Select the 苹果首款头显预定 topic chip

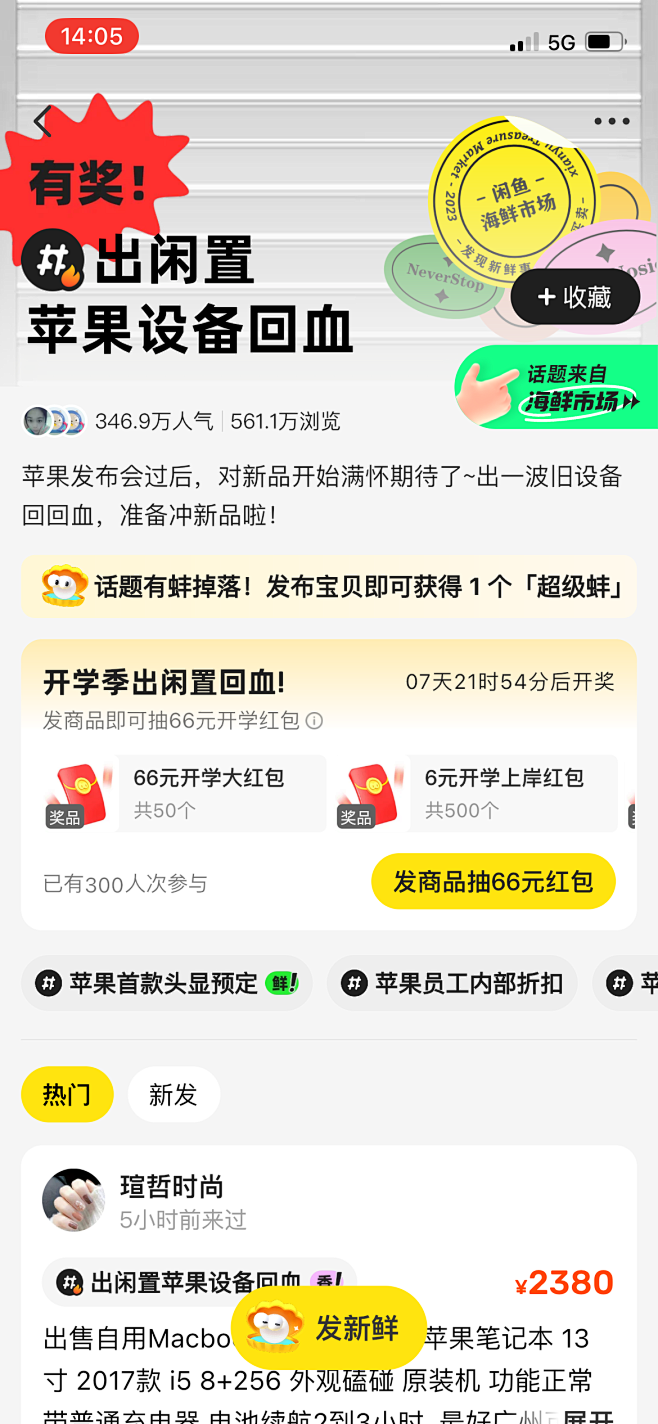pyautogui.click(x=166, y=983)
